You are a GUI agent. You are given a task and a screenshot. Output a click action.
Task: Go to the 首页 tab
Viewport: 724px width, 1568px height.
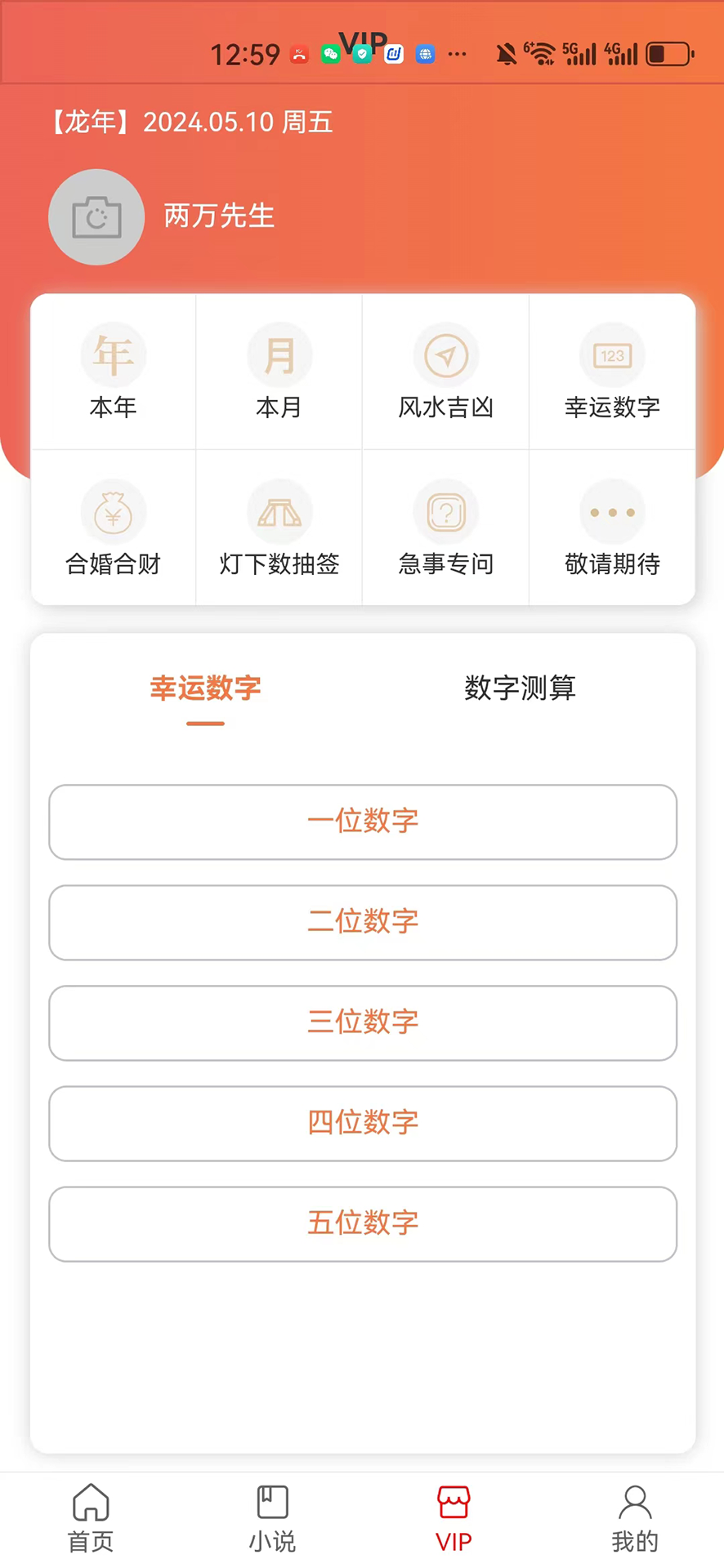tap(91, 1518)
